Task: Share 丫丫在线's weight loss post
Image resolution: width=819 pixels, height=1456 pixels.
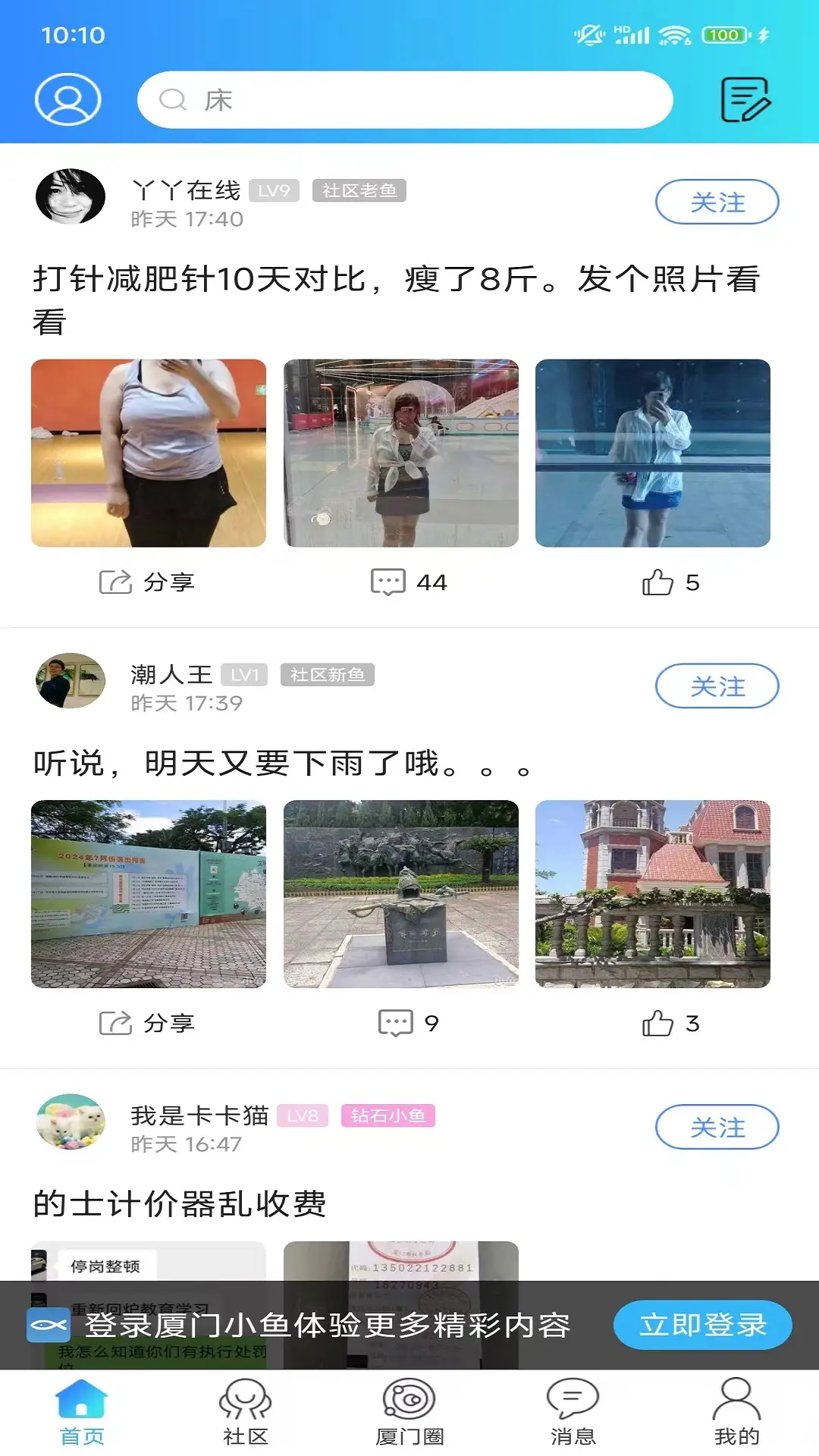Action: coord(147,582)
